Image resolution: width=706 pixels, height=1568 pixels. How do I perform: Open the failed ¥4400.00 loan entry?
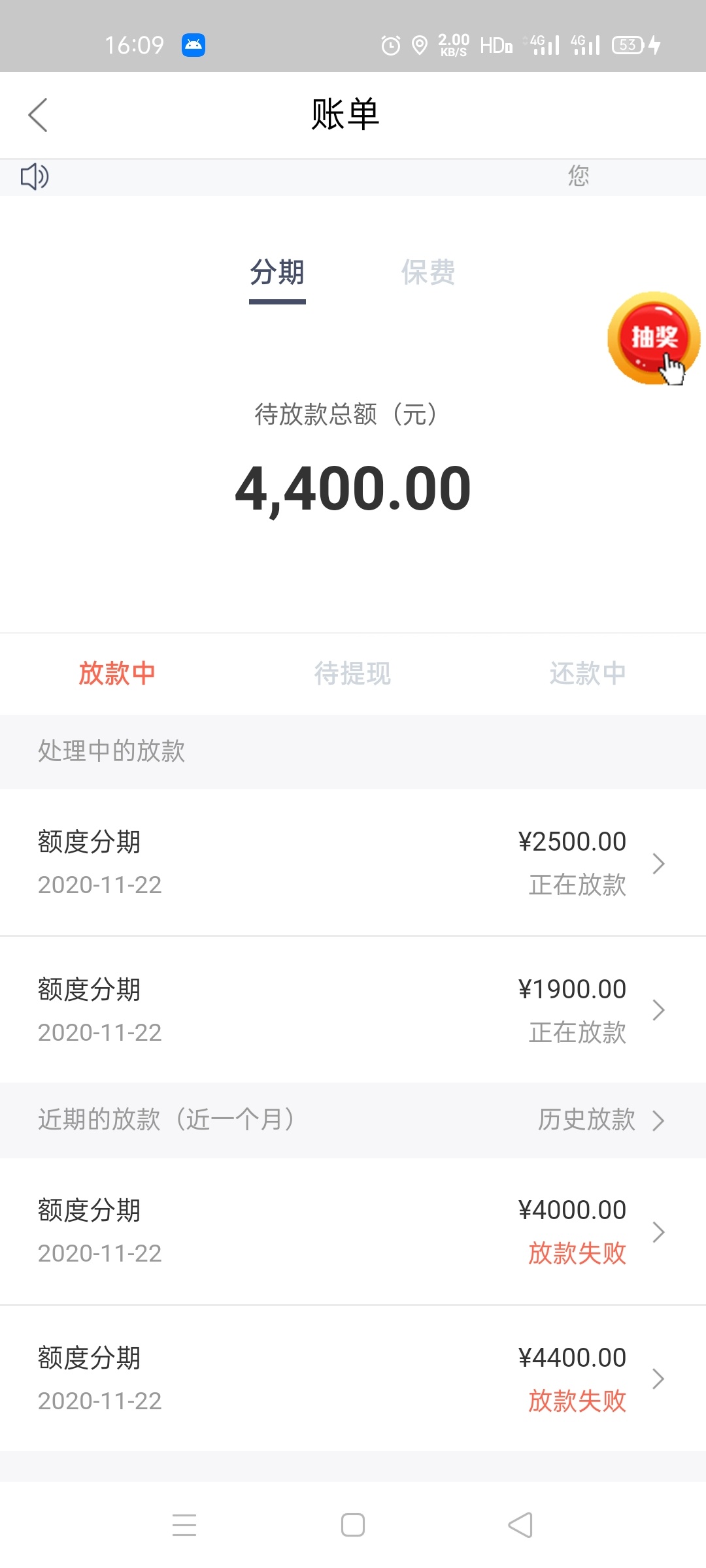click(353, 1379)
